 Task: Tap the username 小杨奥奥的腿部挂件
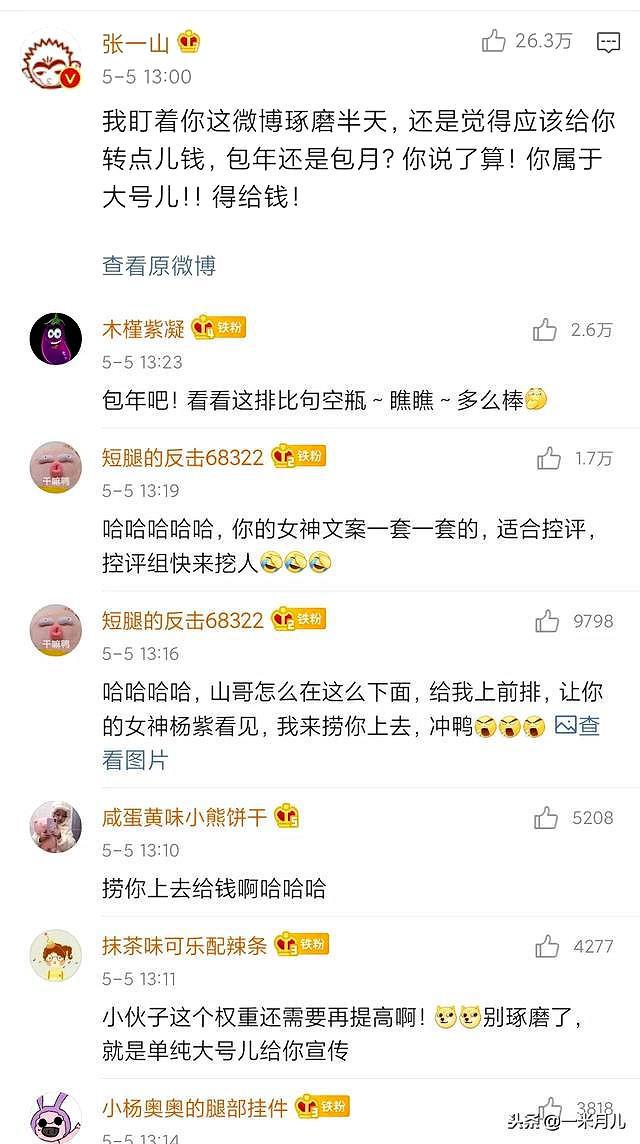click(x=195, y=1107)
